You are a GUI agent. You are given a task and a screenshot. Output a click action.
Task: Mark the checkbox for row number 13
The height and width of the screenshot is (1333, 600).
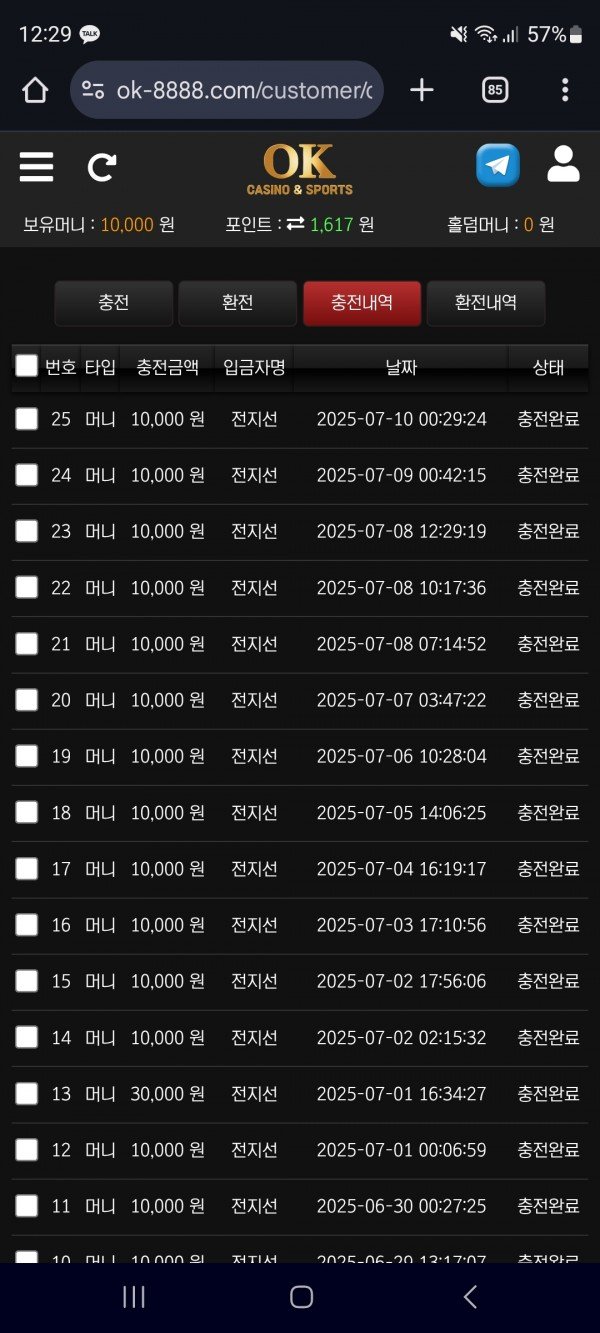coord(27,1094)
